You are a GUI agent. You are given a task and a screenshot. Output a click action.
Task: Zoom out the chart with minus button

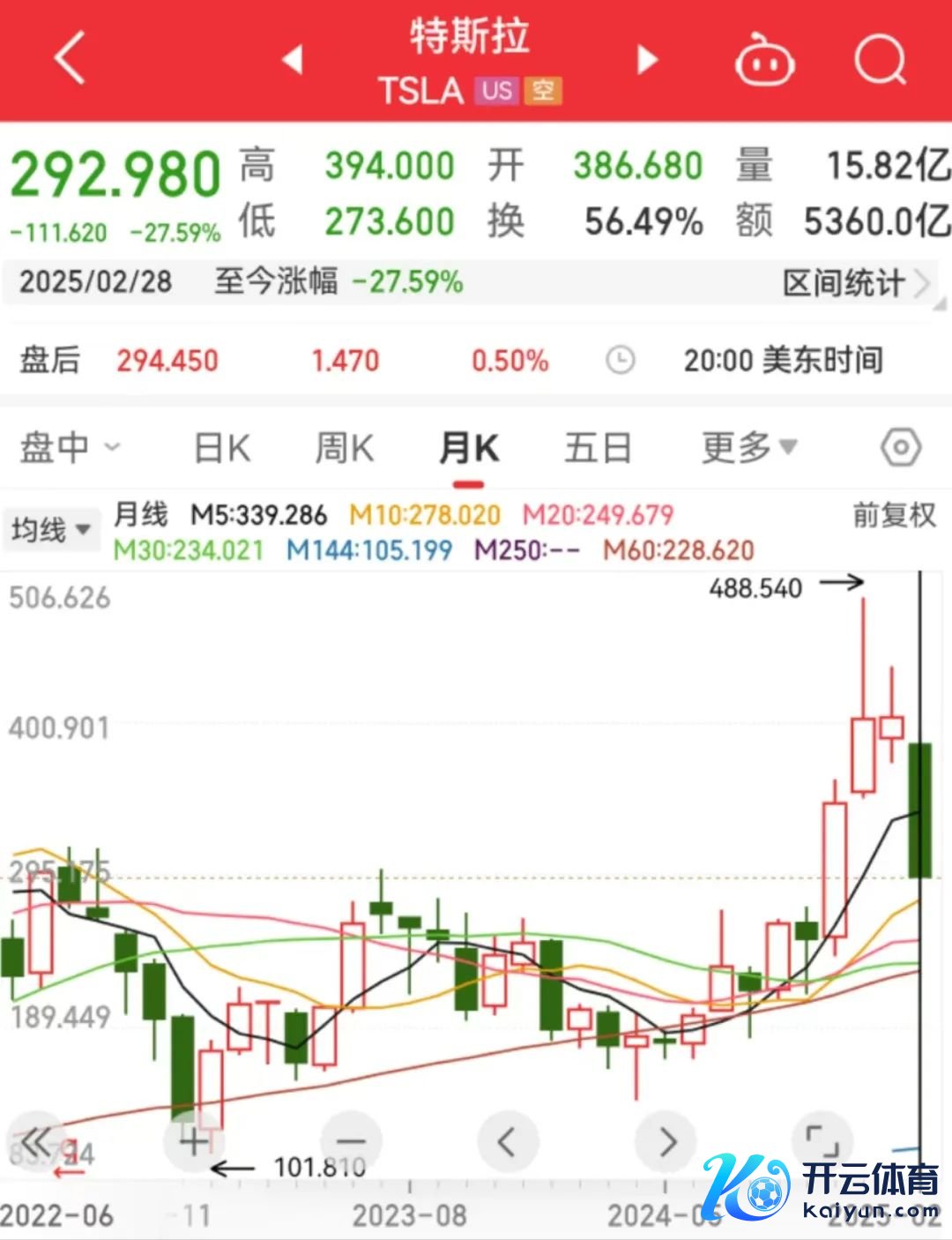pos(351,1142)
